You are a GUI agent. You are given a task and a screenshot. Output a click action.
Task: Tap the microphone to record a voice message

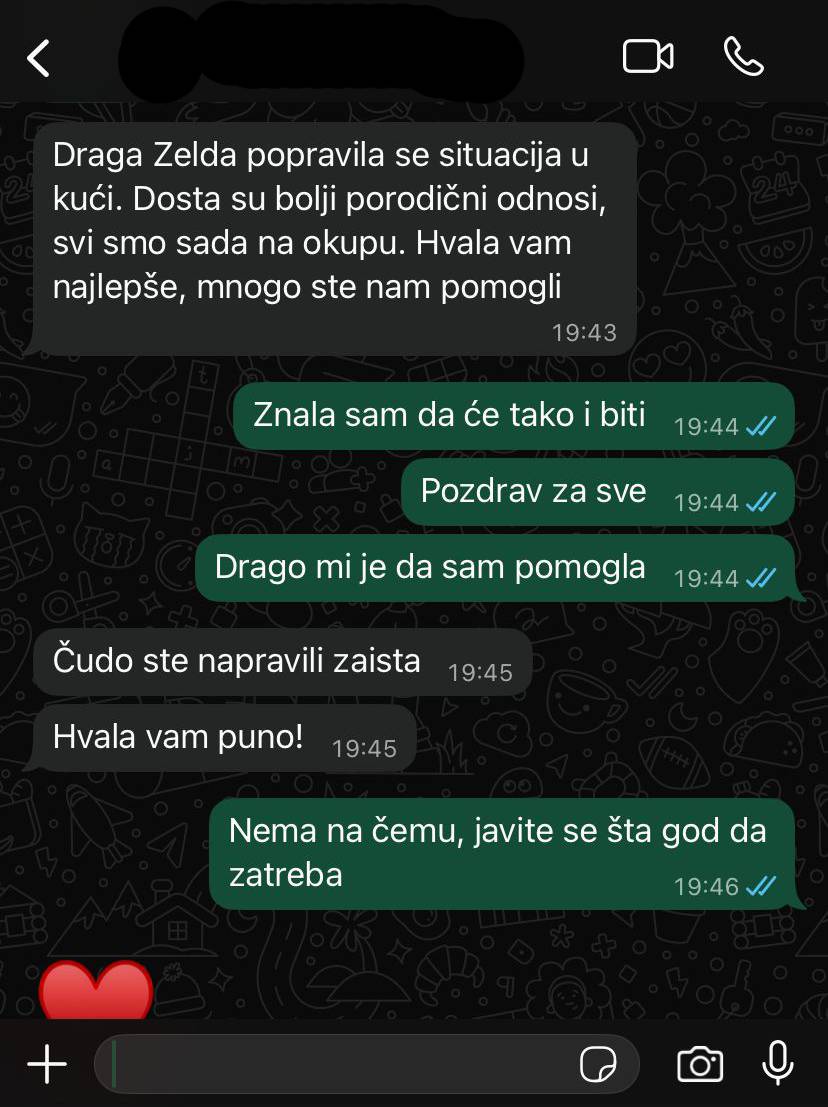(777, 1063)
